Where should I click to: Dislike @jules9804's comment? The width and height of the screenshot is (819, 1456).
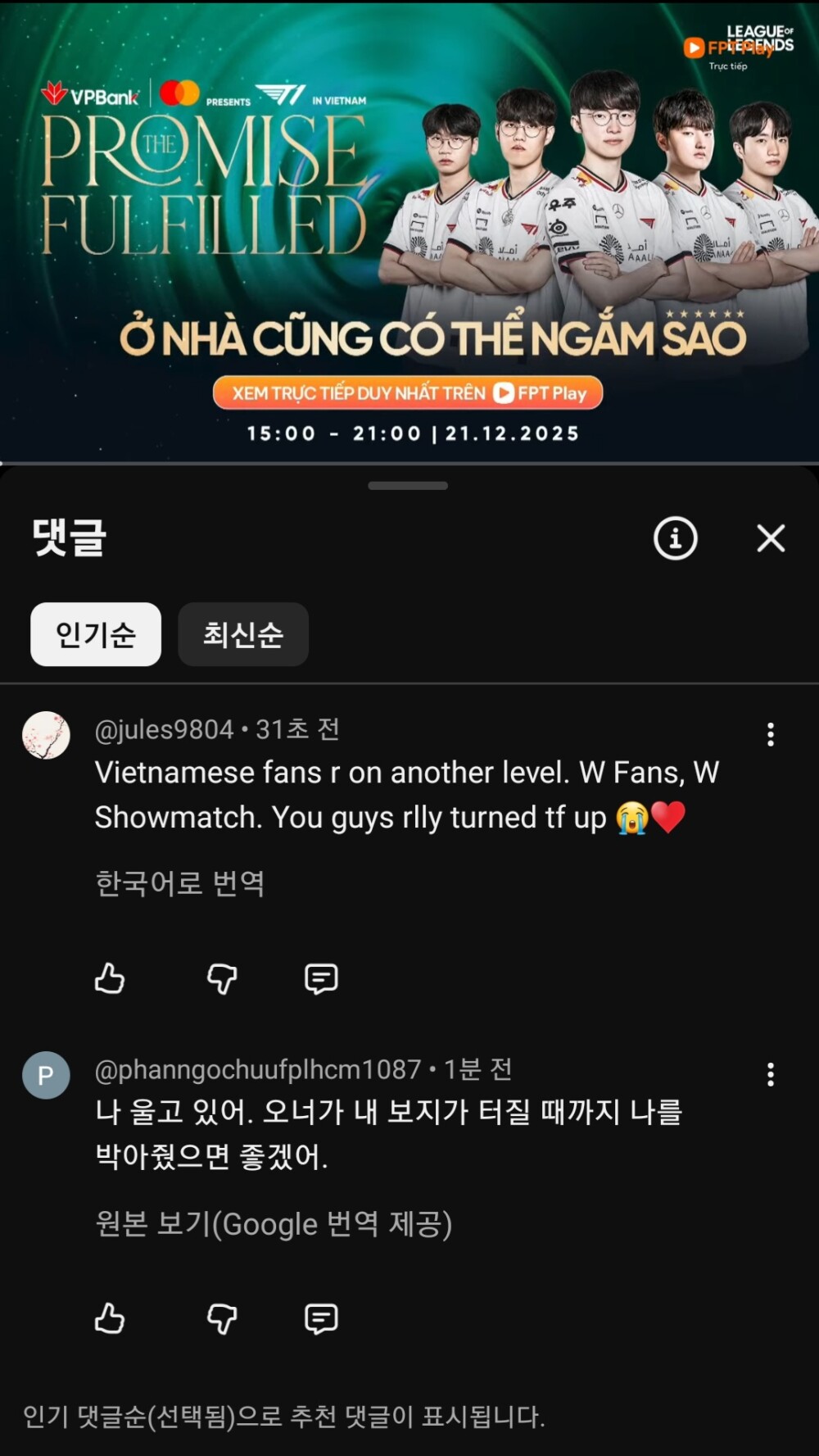222,978
